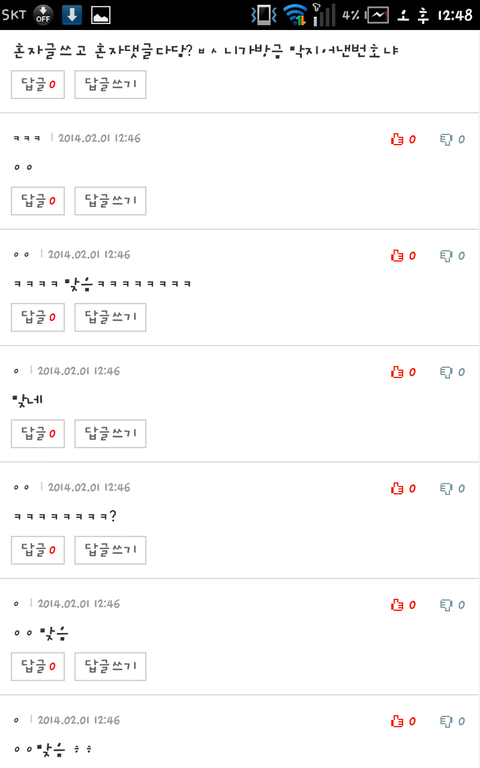Open 답글 0 under the 'ㅋㅋㅋㅋ맞음ㅋㅋㅋ' comment
480x768 pixels.
click(38, 317)
